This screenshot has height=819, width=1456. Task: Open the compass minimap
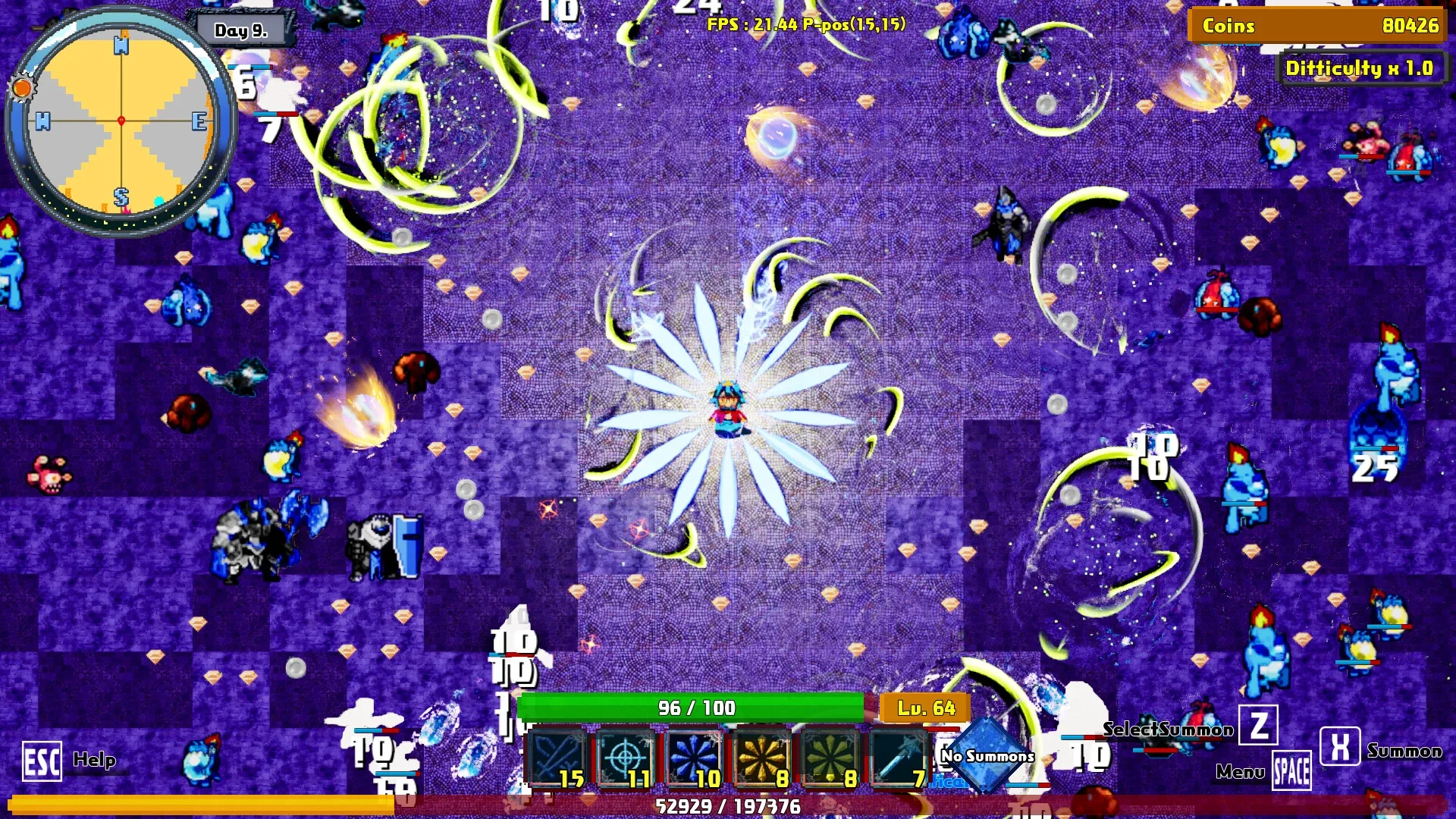[121, 121]
